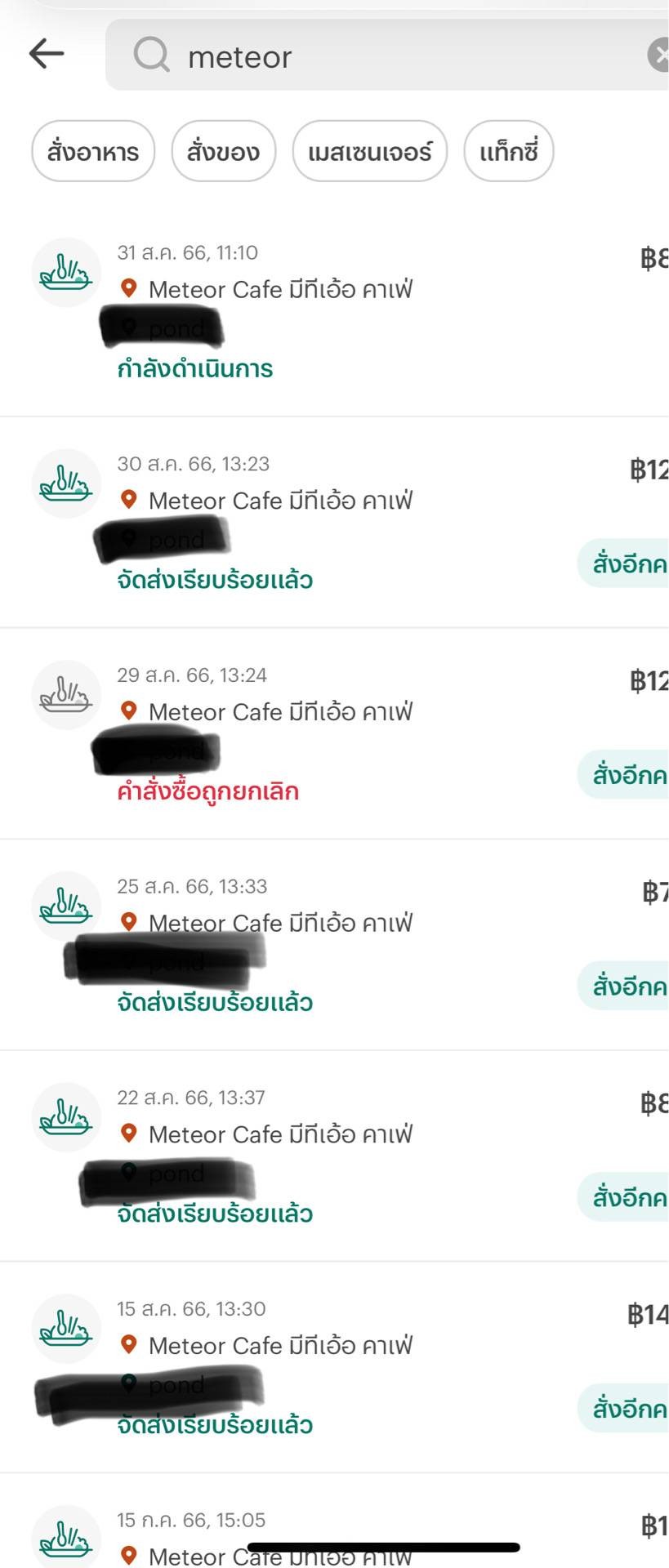Click the magnifier icon in the search bar

point(151,56)
